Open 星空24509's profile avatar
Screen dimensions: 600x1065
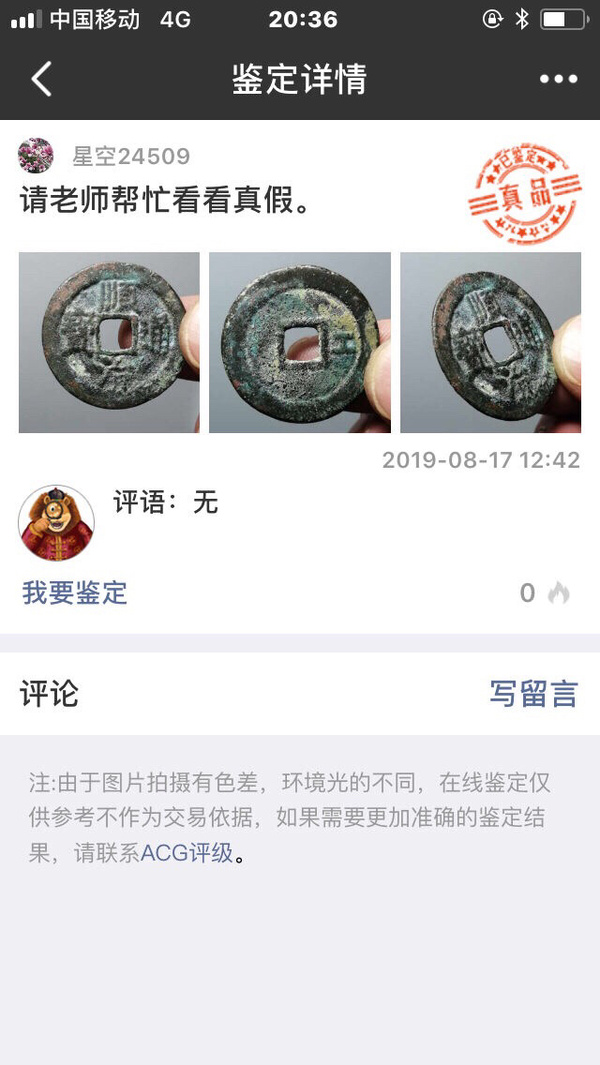[x=36, y=156]
